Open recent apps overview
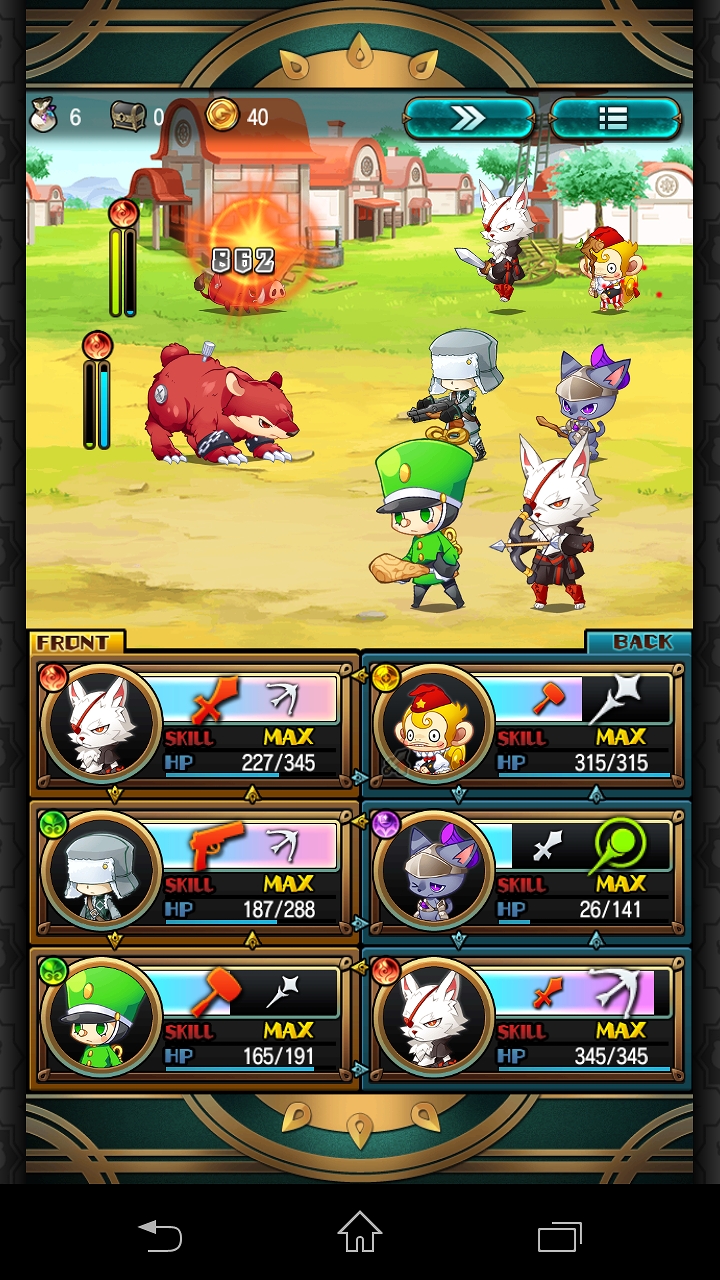Viewport: 720px width, 1280px height. pyautogui.click(x=559, y=1236)
